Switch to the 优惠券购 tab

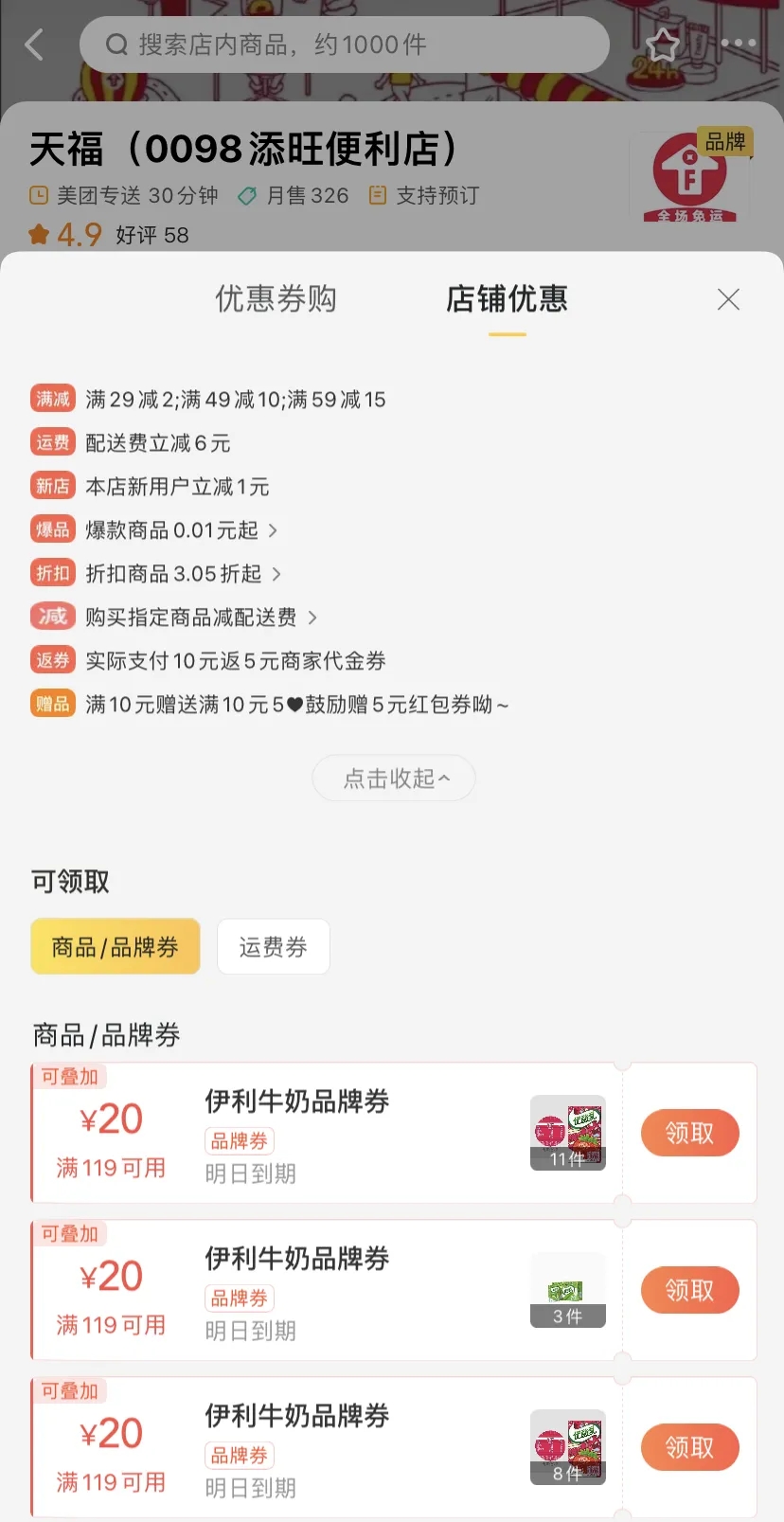pyautogui.click(x=276, y=299)
